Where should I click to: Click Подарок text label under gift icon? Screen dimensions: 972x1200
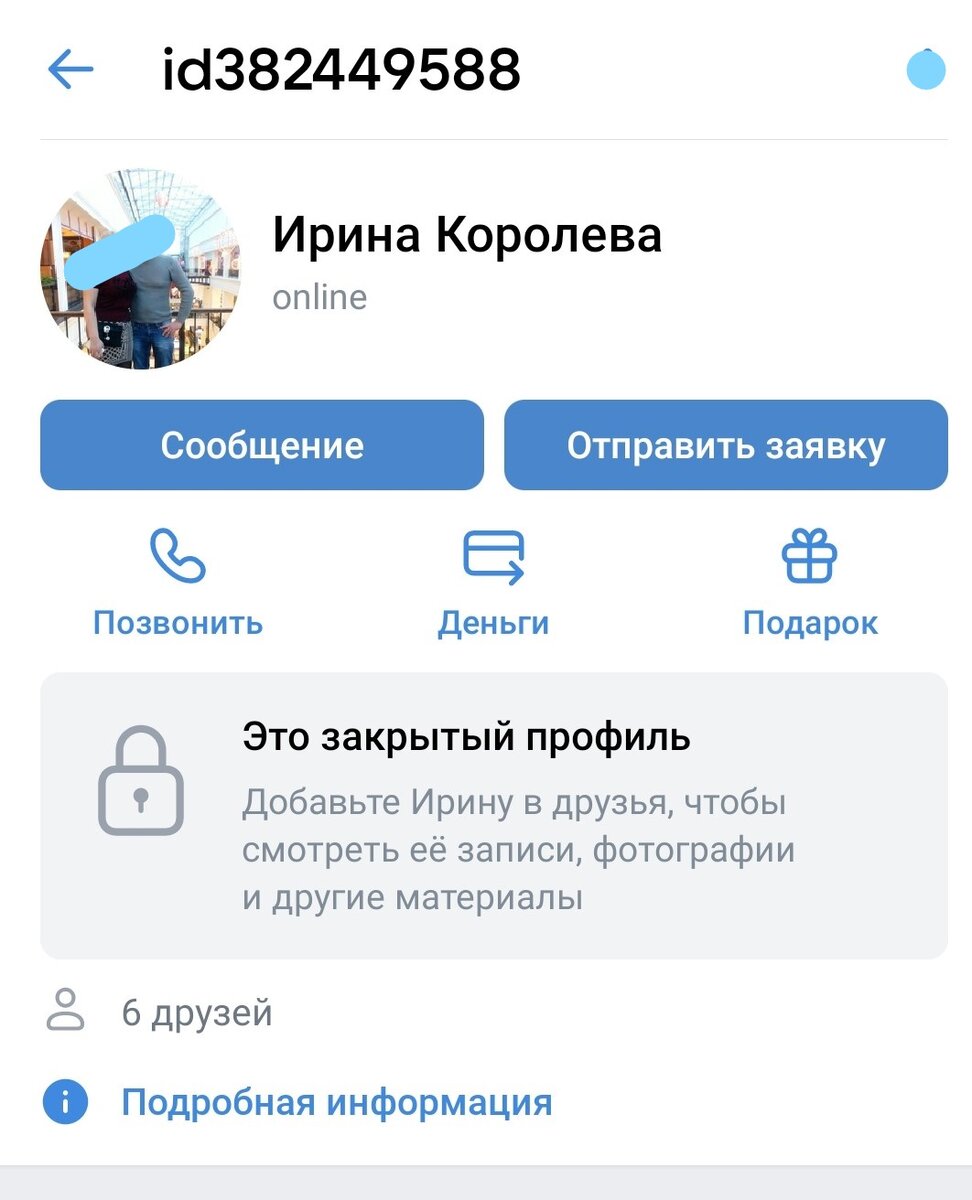pos(810,622)
